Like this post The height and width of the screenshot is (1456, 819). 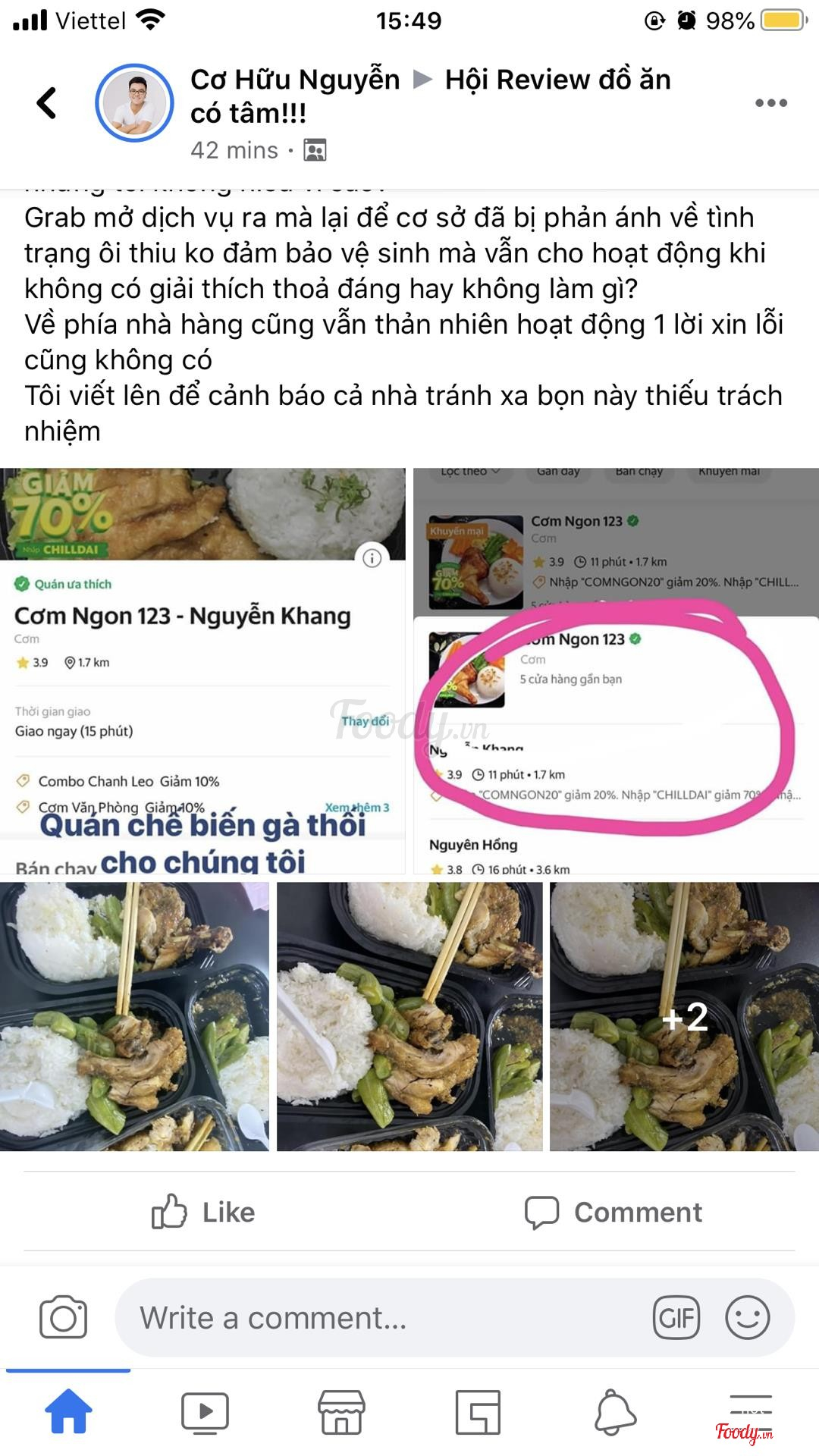[x=203, y=1212]
